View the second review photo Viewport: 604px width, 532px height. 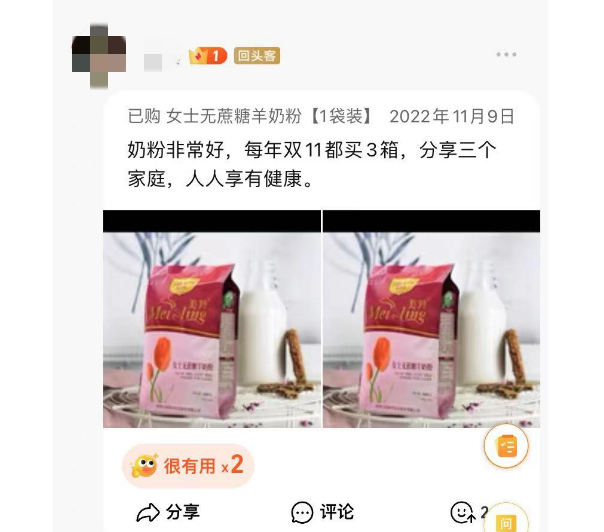click(x=431, y=320)
